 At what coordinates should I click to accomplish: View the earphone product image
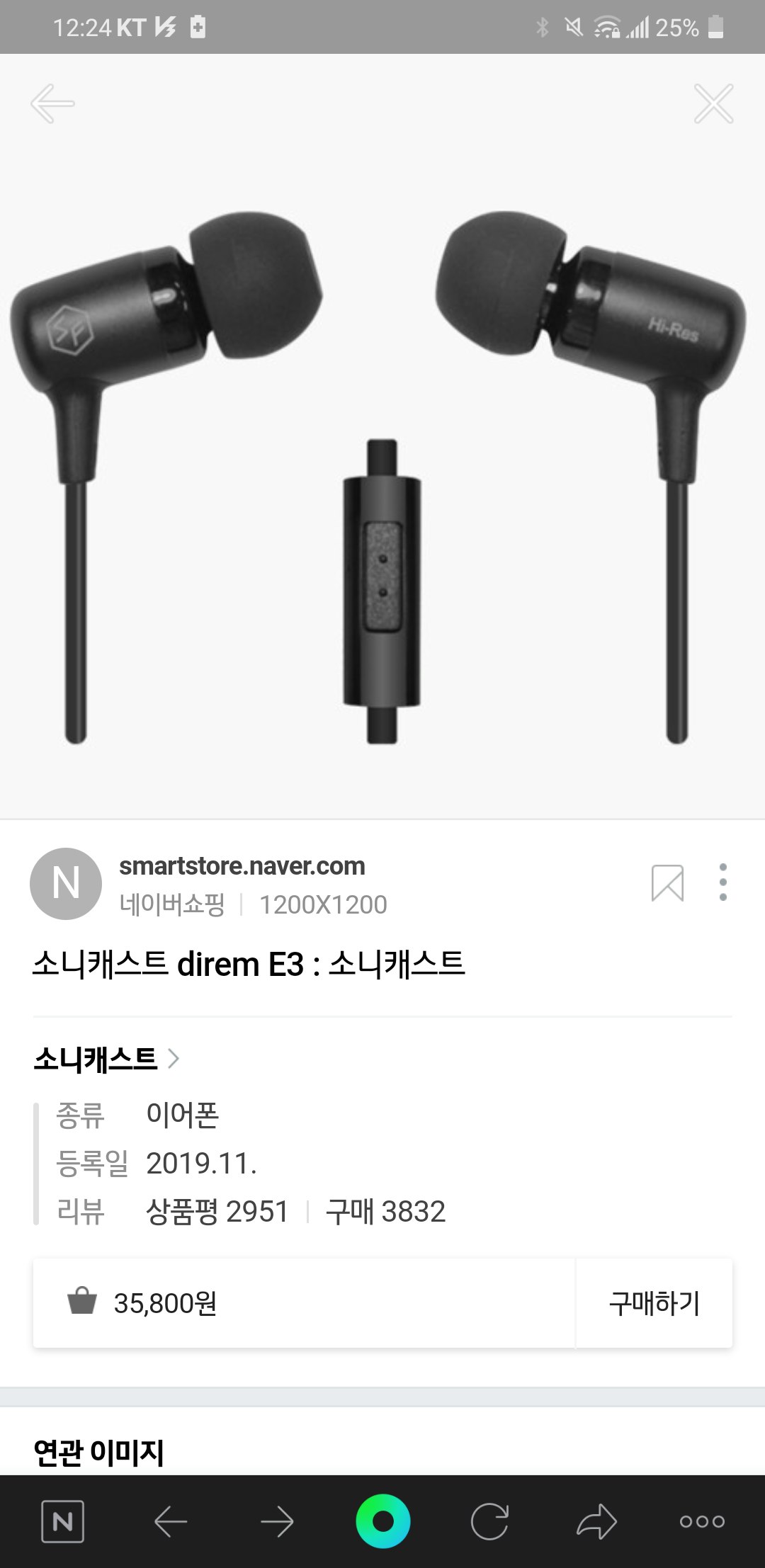coord(382,482)
